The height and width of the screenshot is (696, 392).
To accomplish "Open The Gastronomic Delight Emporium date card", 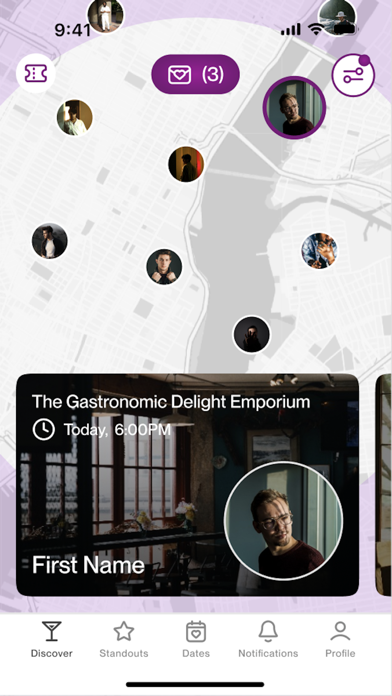I will coord(187,485).
